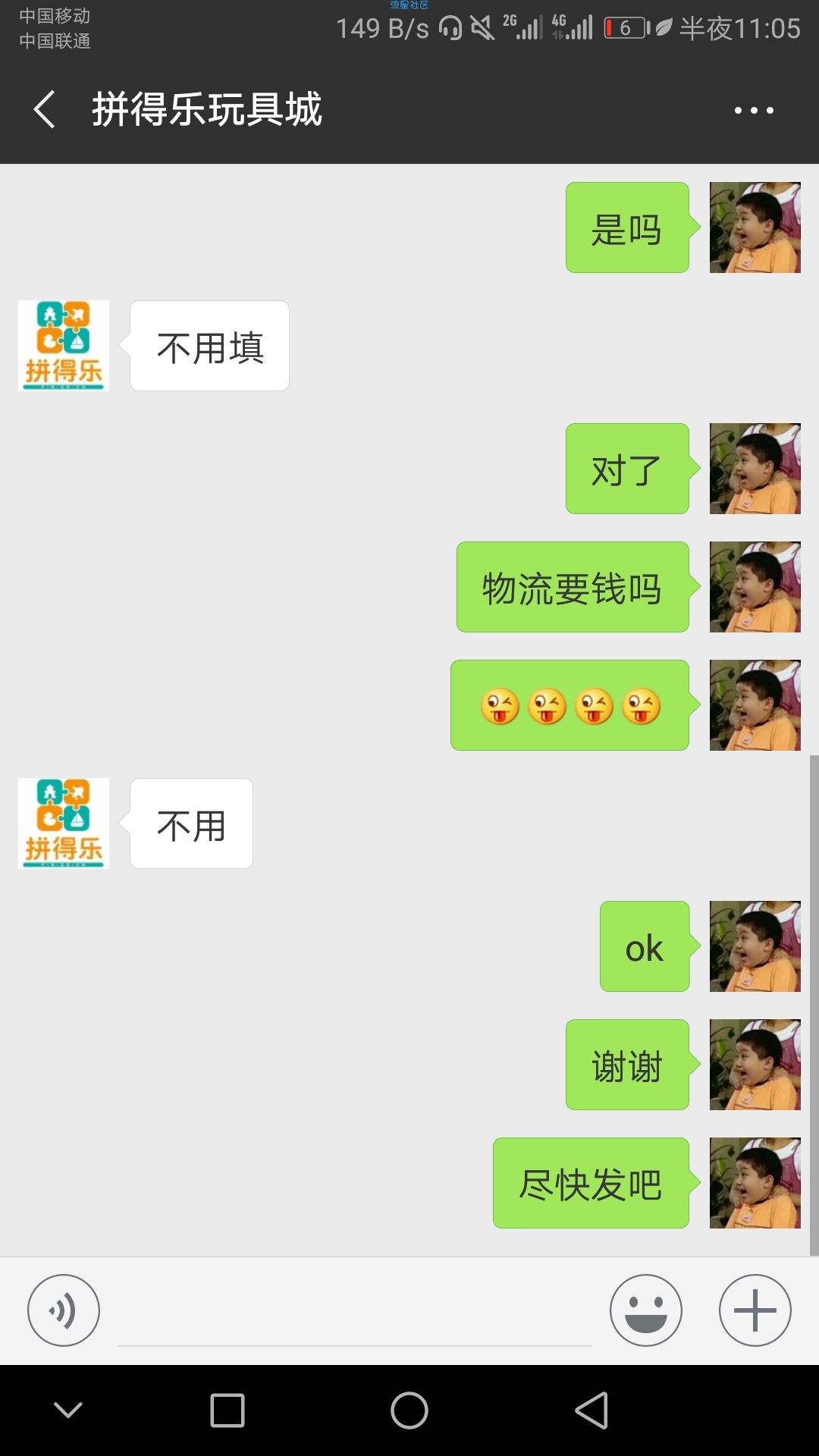Tap the system home button
This screenshot has height=1456, width=819.
point(409,1410)
